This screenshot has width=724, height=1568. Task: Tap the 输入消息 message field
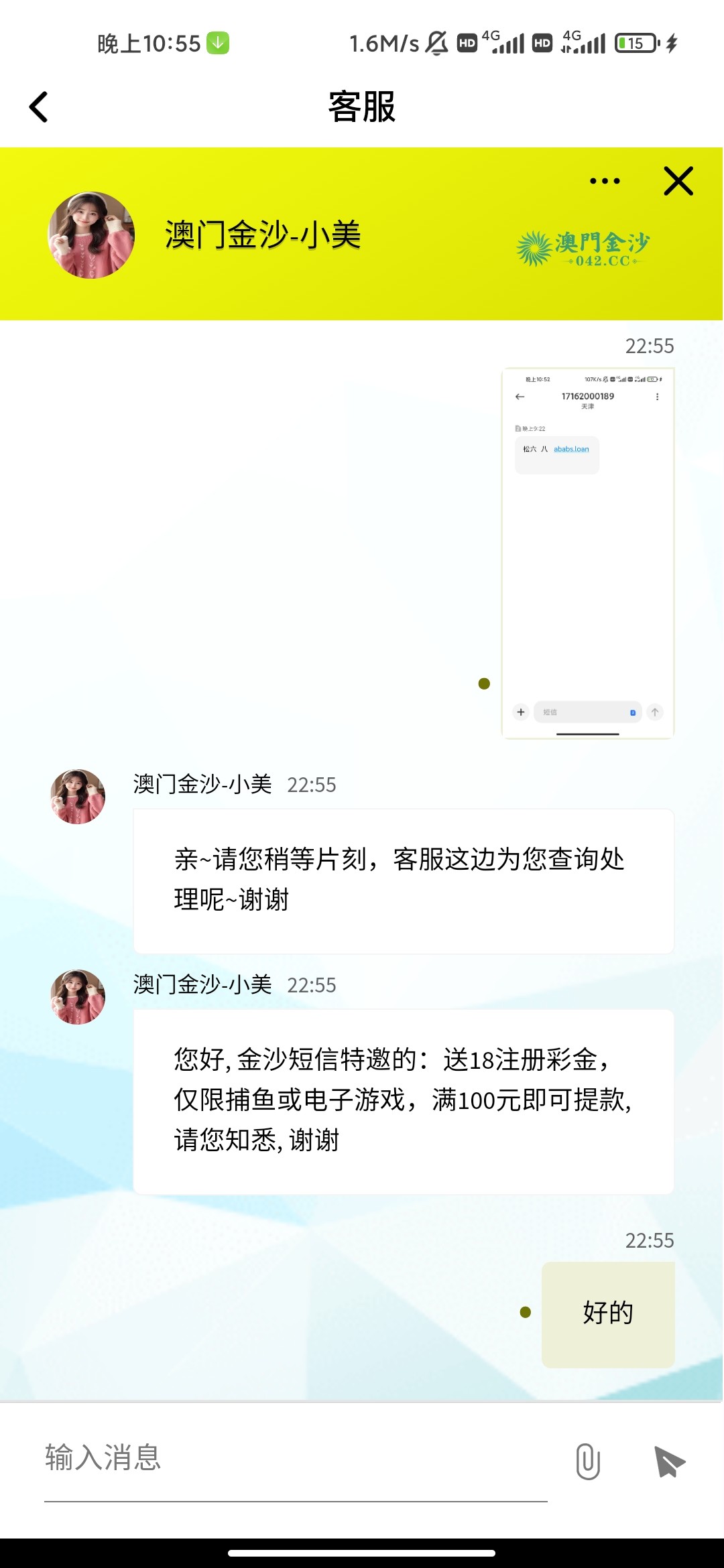pyautogui.click(x=295, y=1458)
